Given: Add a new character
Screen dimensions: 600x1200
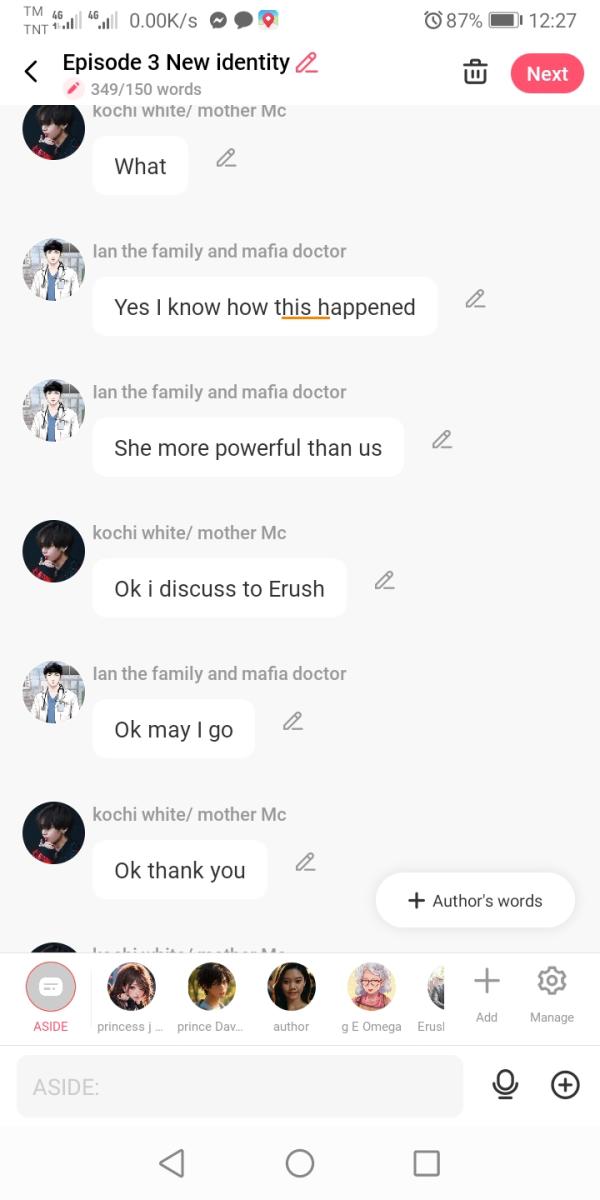Looking at the screenshot, I should tap(487, 992).
